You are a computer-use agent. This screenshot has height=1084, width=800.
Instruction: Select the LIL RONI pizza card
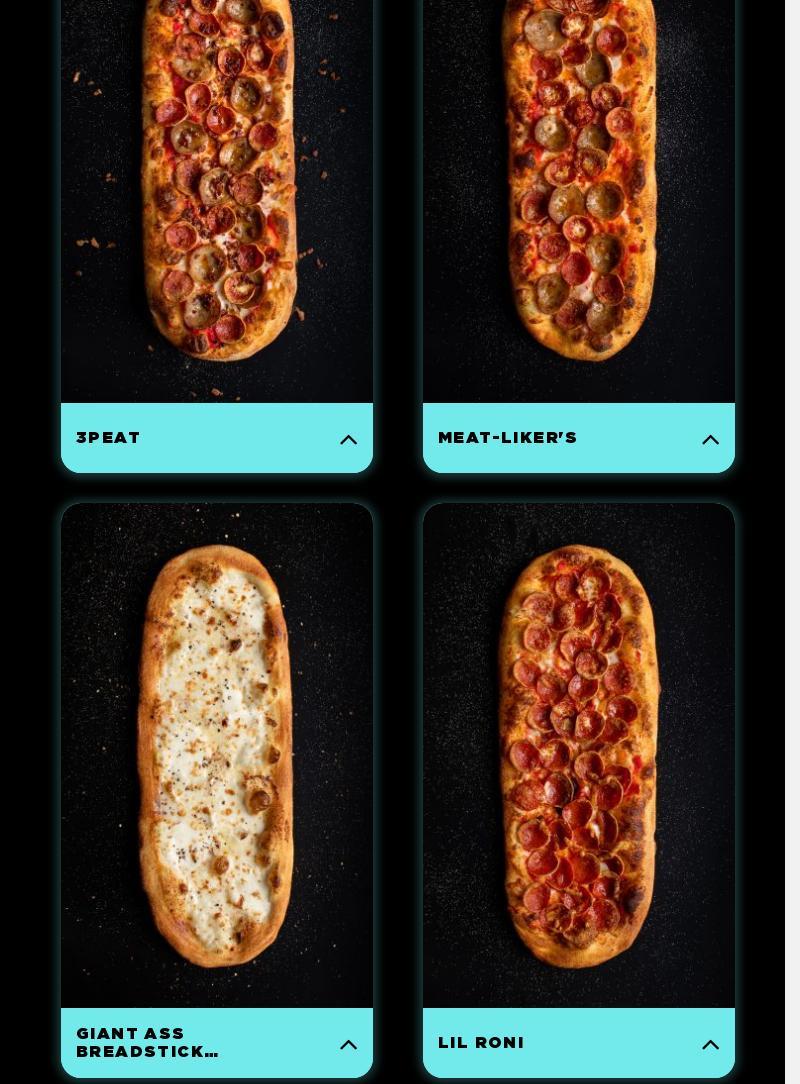578,755
